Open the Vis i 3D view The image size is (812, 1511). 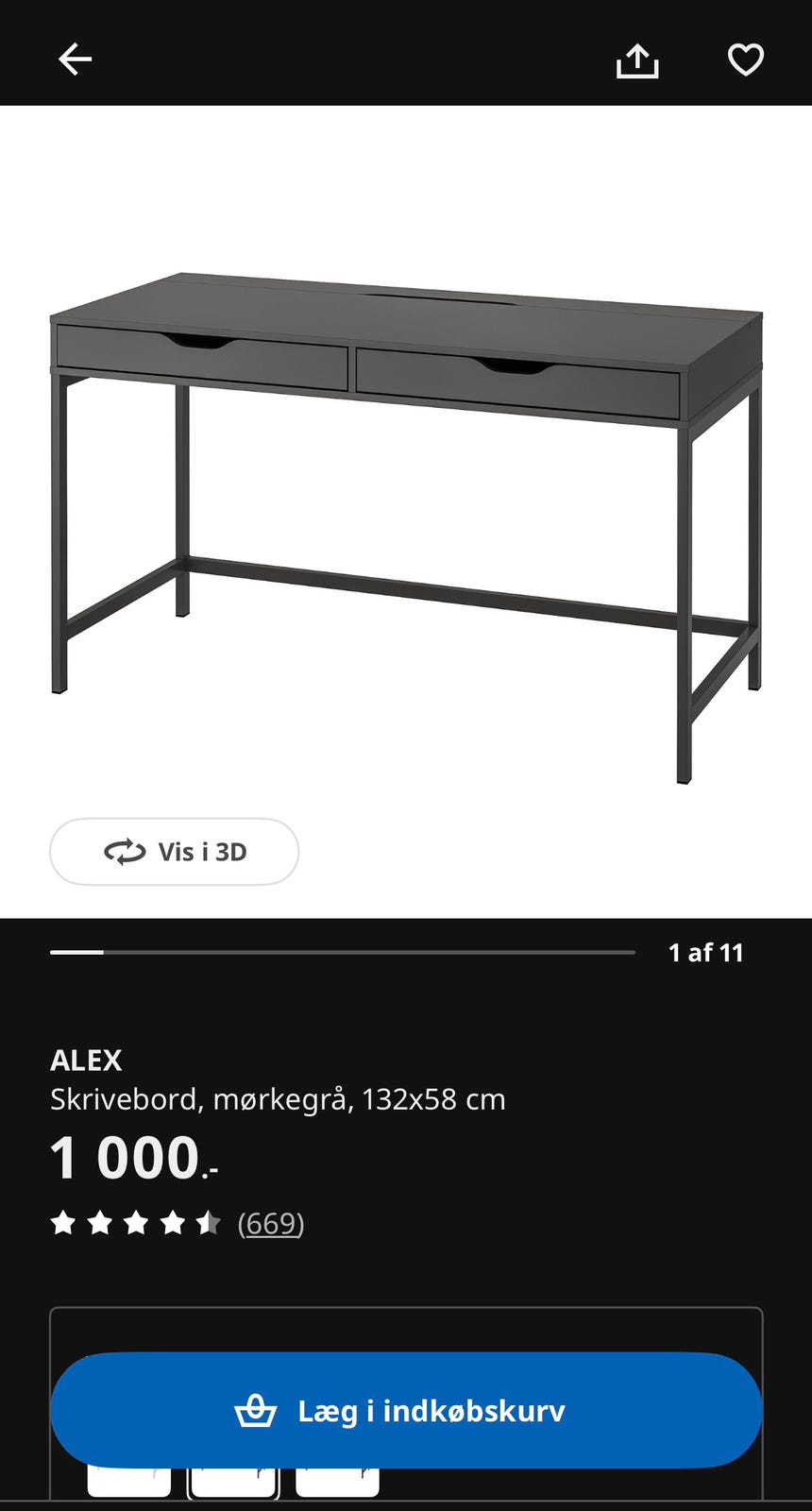coord(175,852)
